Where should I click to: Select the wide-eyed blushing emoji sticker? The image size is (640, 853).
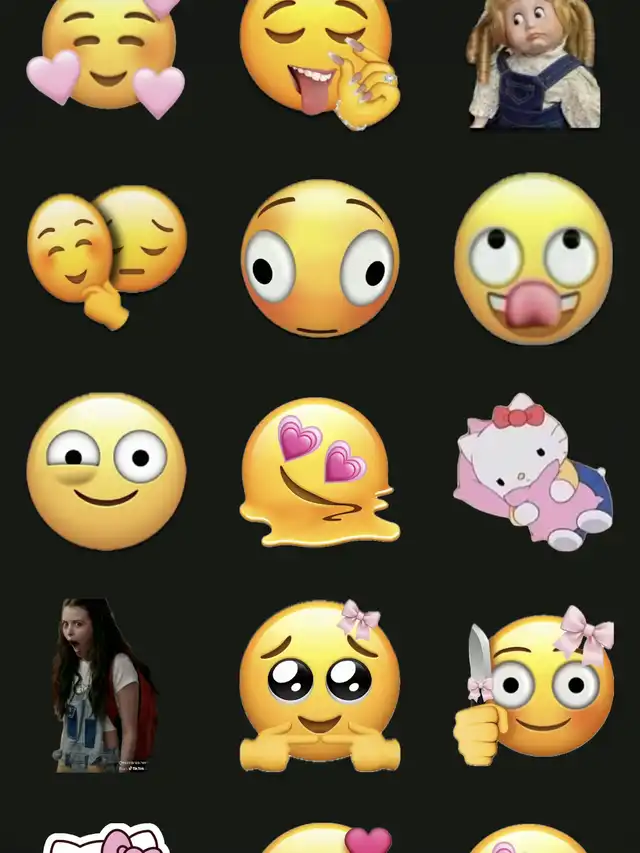pos(319,259)
